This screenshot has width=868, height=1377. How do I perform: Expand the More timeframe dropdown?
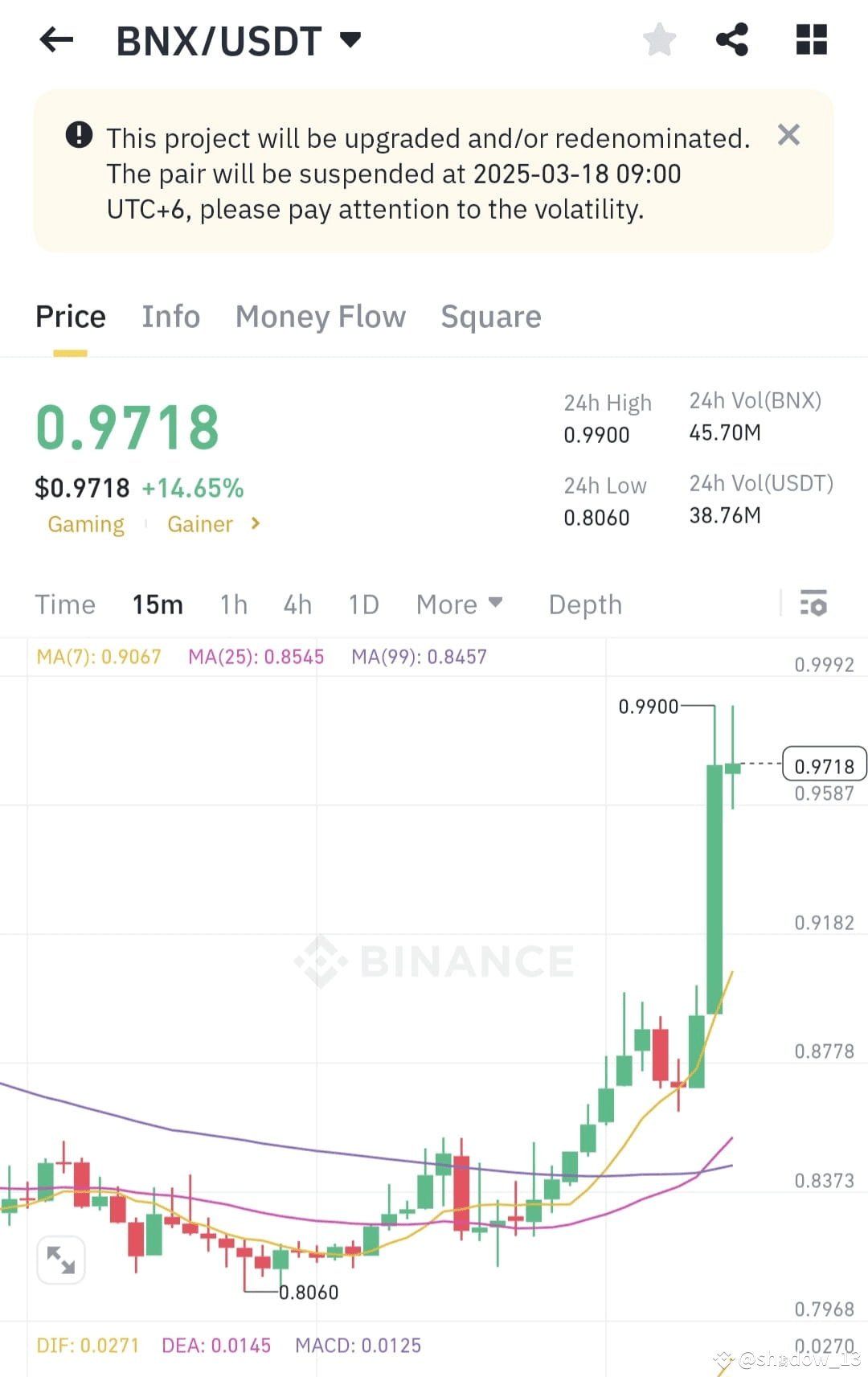point(459,604)
